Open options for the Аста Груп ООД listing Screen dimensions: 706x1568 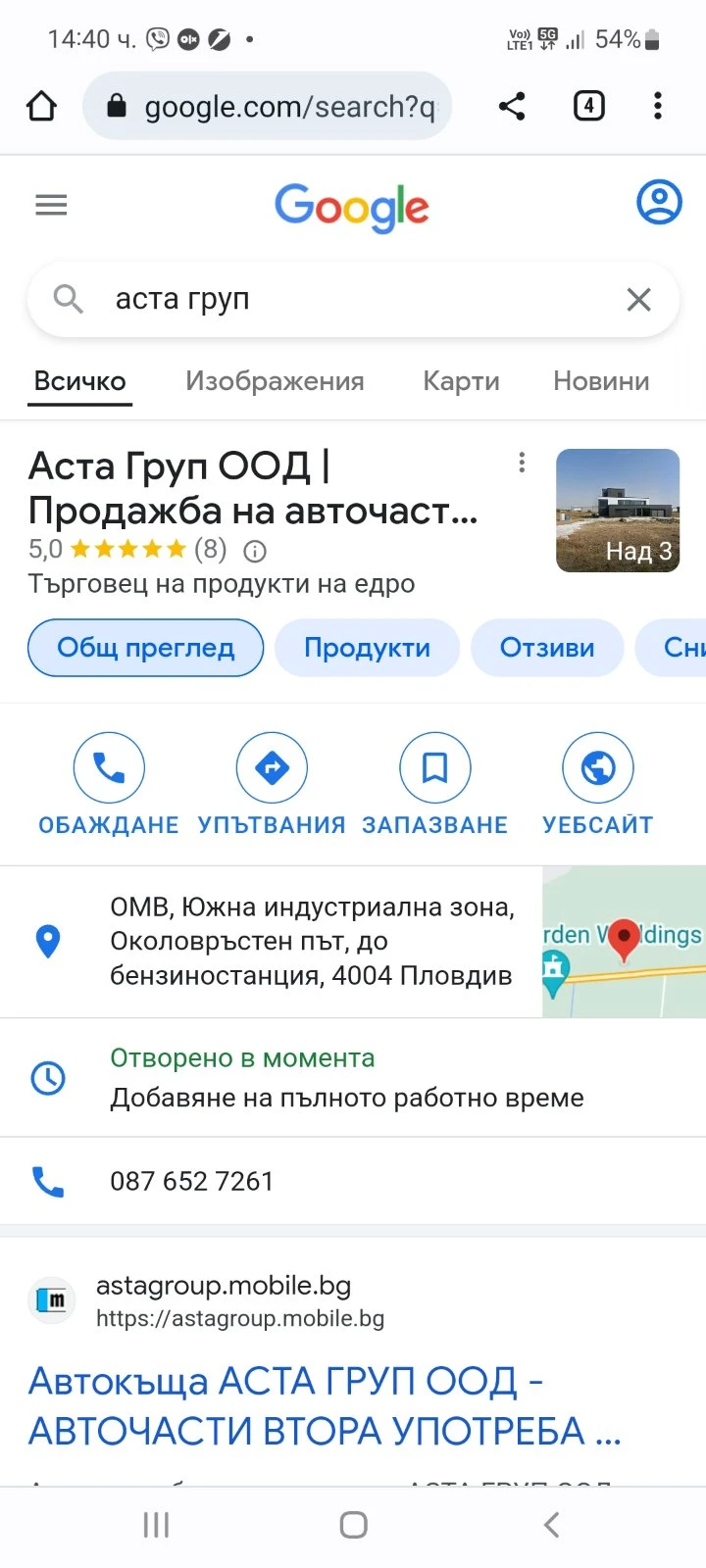tap(522, 463)
